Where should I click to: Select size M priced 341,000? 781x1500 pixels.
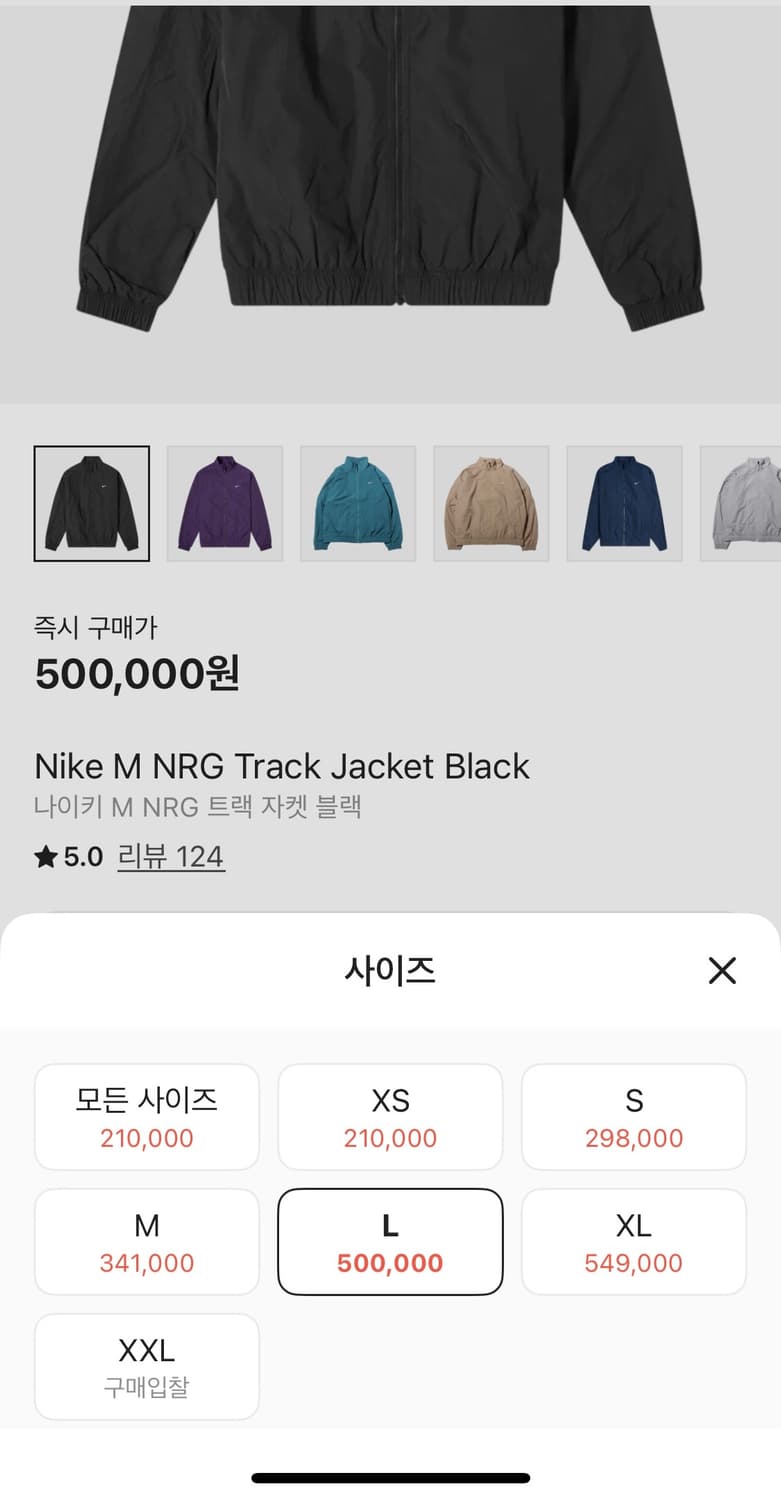[x=146, y=1241]
